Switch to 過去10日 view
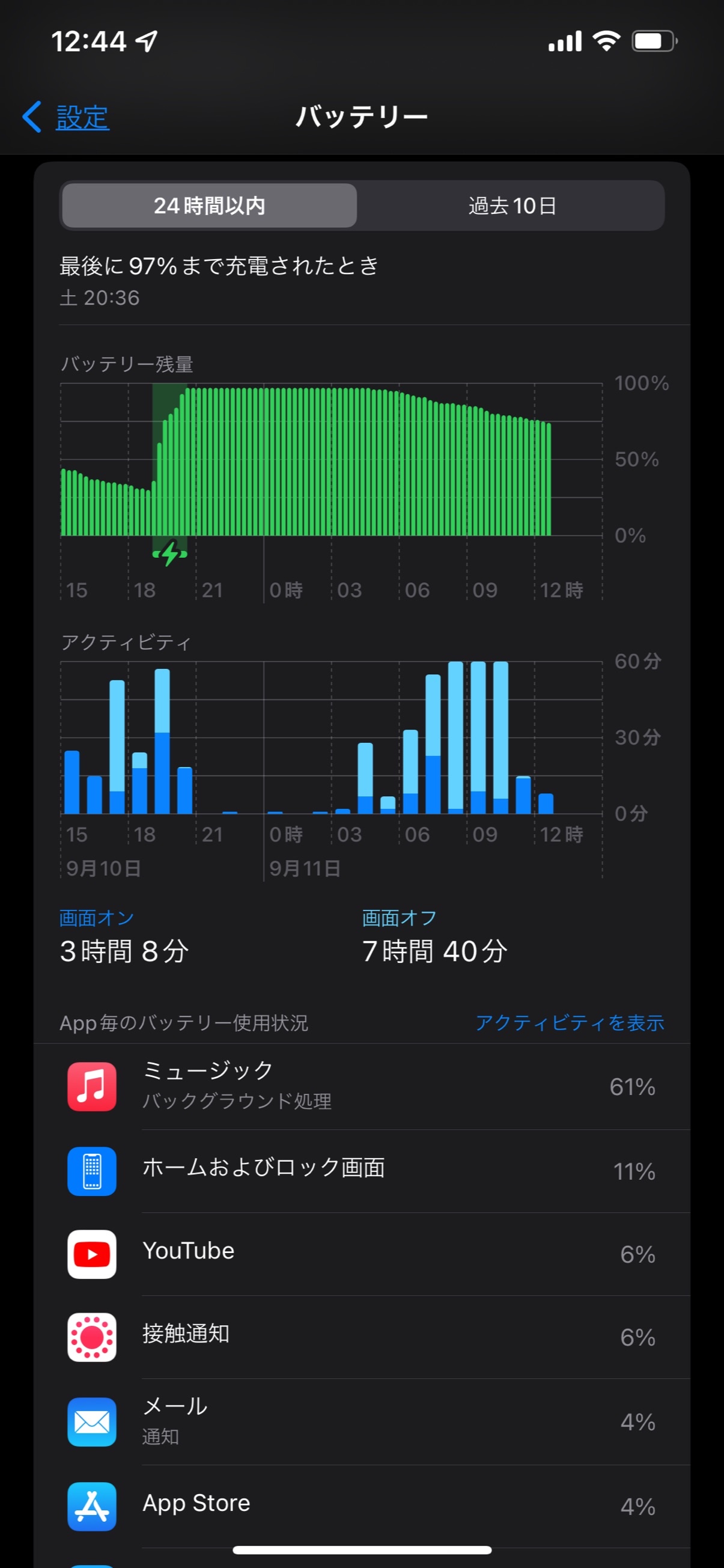 click(512, 206)
